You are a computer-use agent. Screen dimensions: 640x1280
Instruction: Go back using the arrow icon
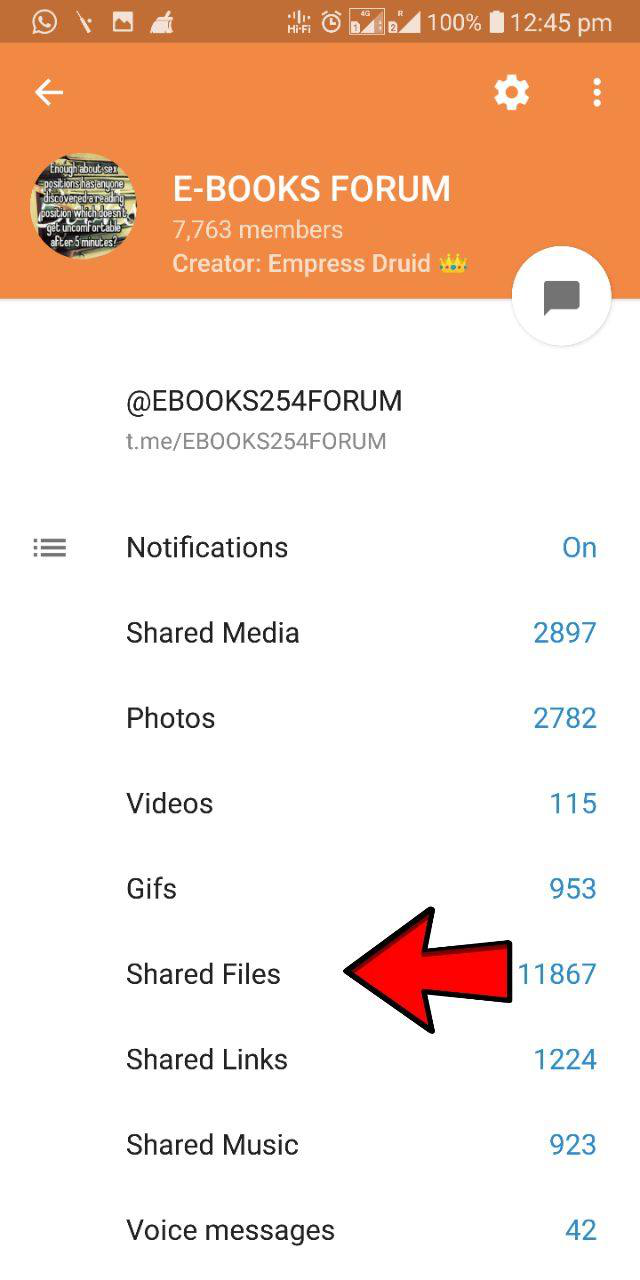[x=48, y=93]
